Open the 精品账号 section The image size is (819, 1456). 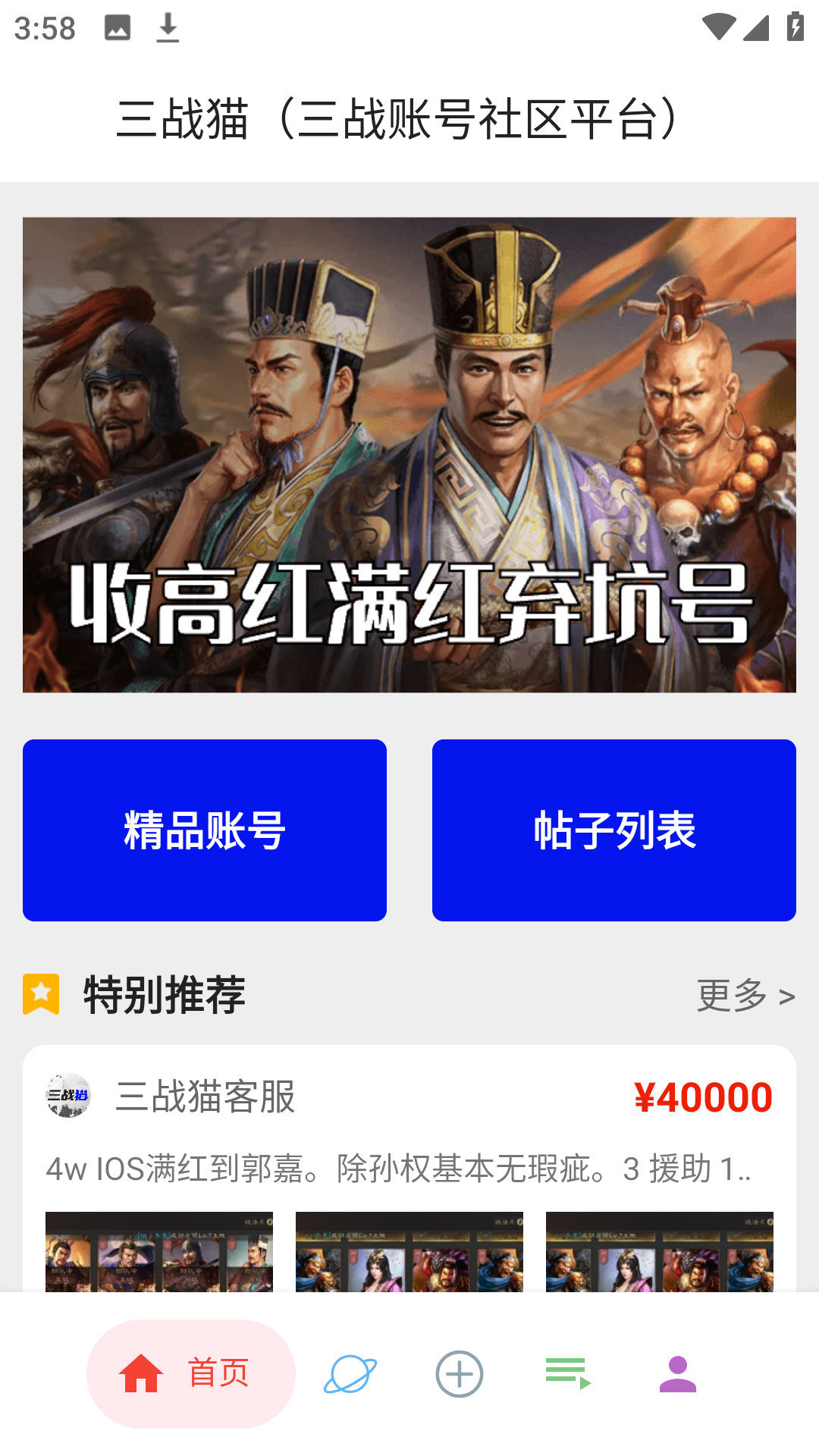point(205,830)
